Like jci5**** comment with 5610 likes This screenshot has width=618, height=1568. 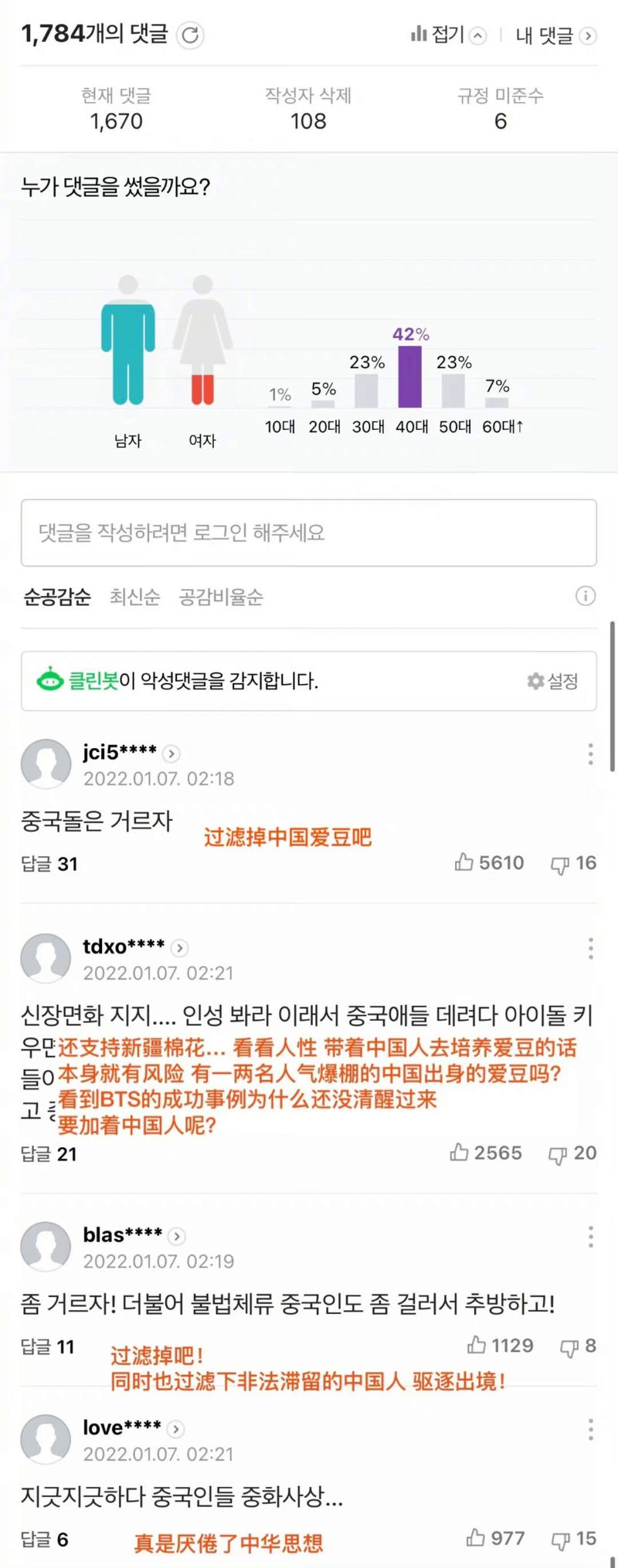coord(490,862)
